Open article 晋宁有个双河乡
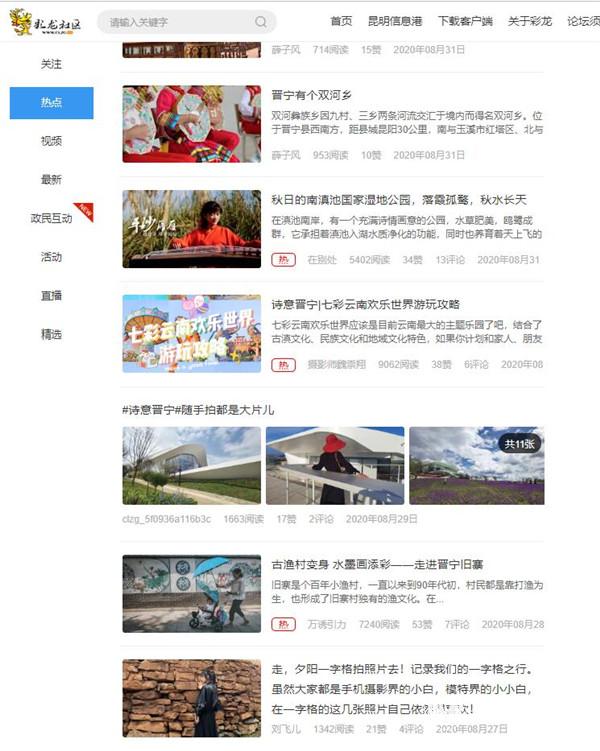The image size is (600, 751). [313, 95]
